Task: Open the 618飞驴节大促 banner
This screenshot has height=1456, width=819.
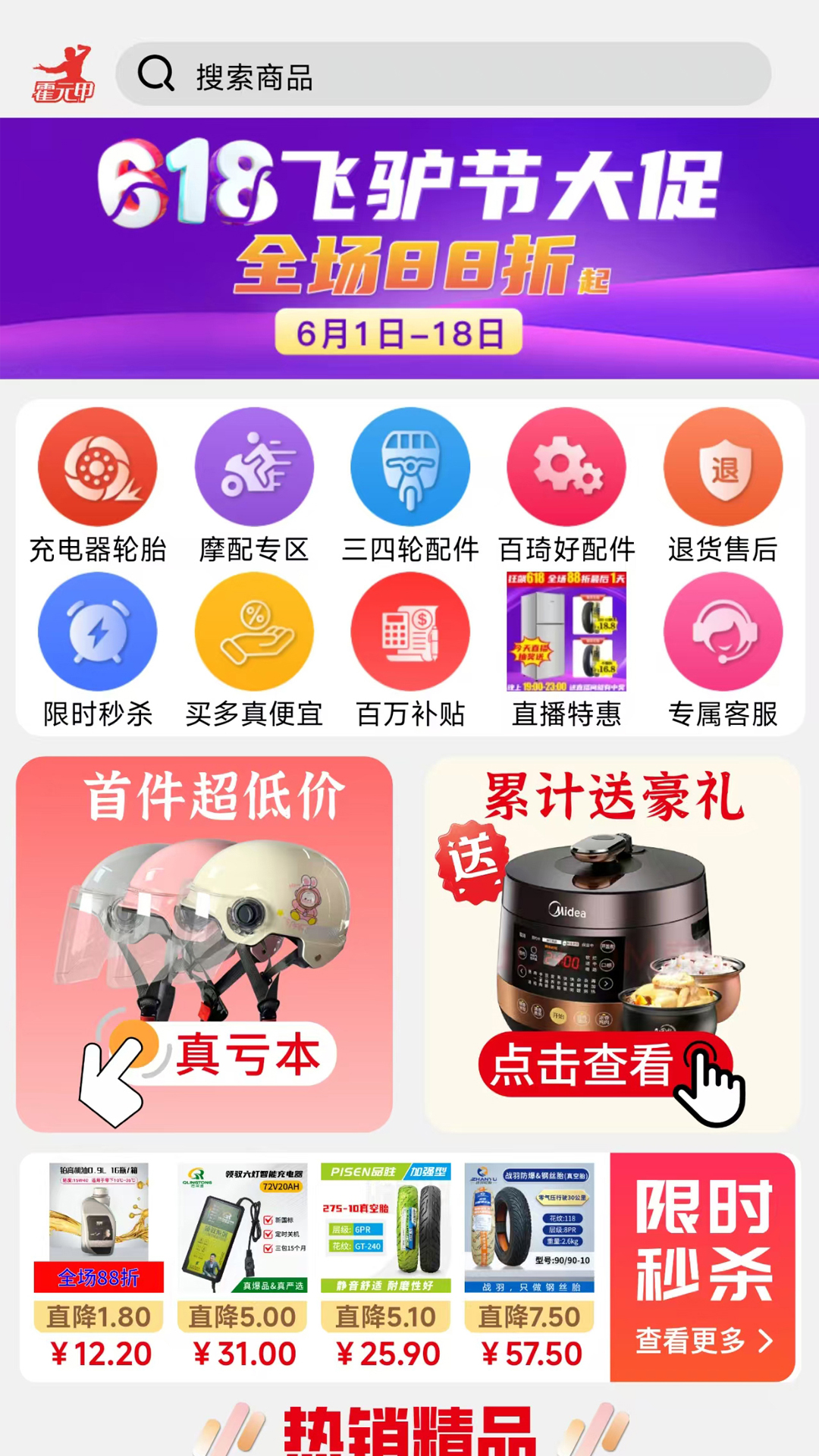Action: 409,248
